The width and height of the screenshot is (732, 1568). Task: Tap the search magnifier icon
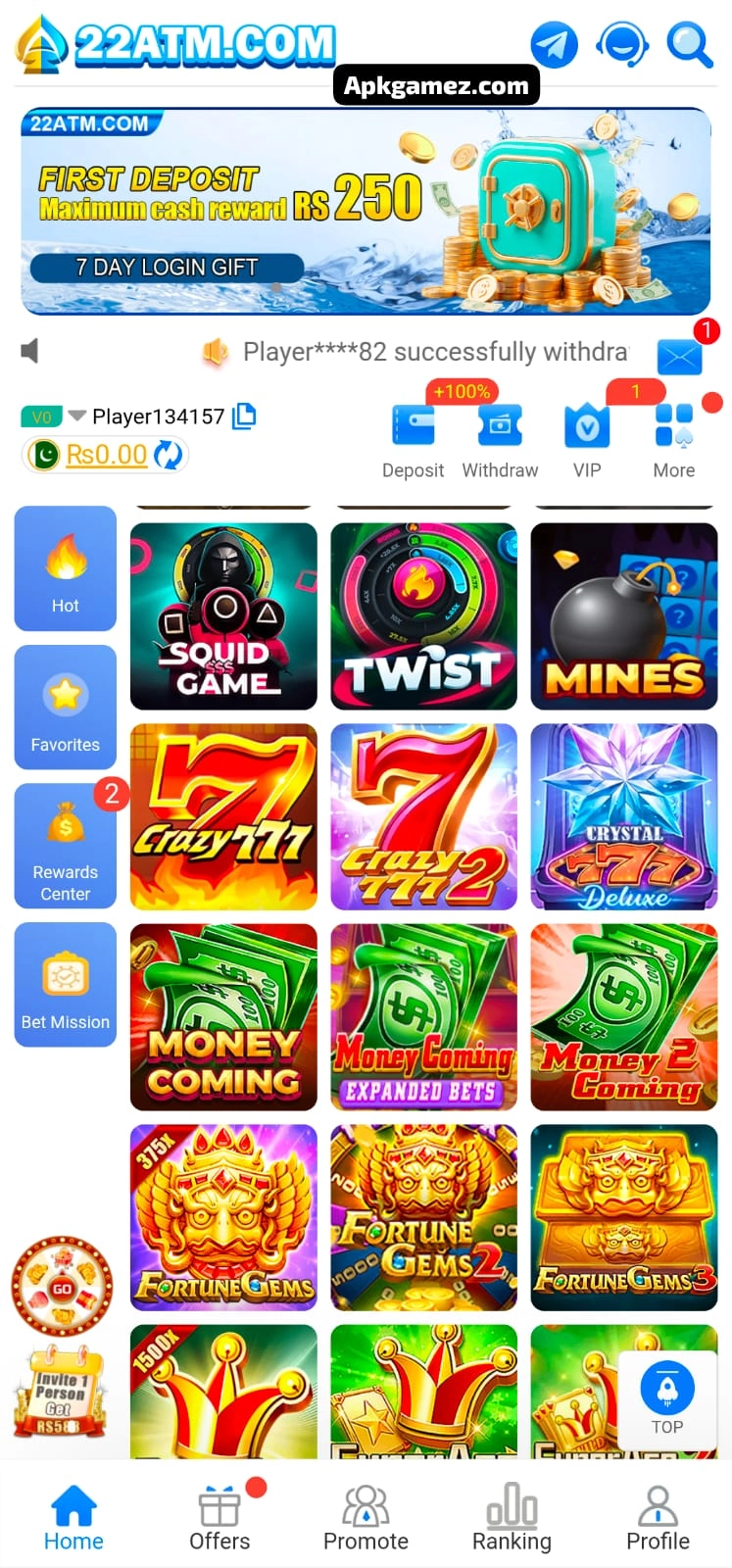(x=690, y=45)
